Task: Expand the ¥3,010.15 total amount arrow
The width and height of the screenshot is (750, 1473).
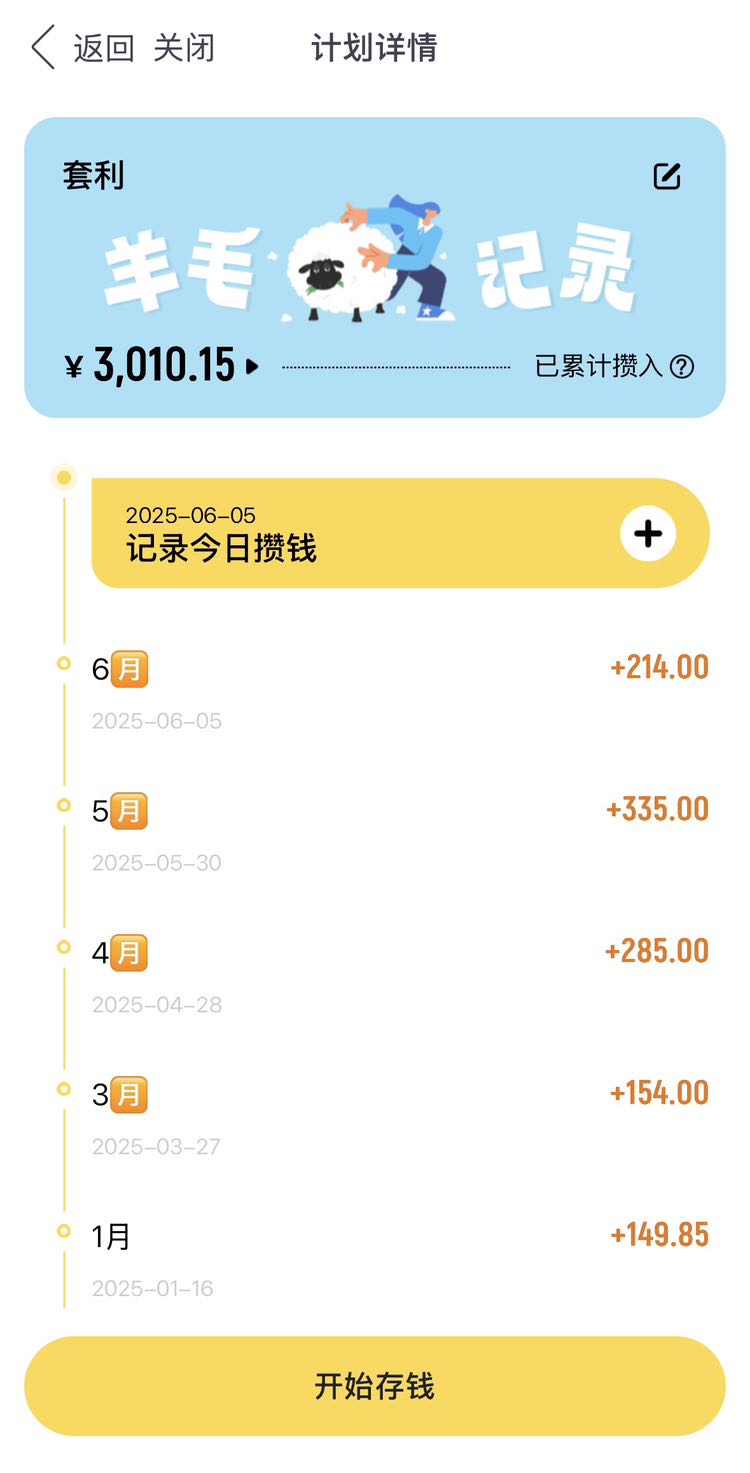Action: pos(252,367)
